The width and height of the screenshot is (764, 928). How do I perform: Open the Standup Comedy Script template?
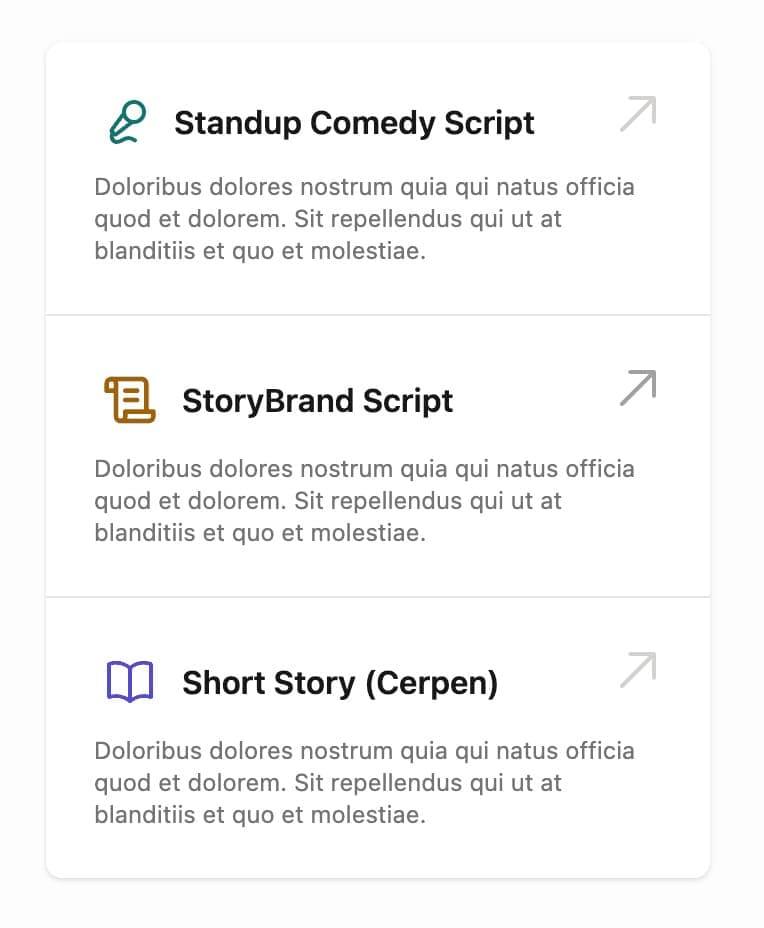tap(355, 122)
